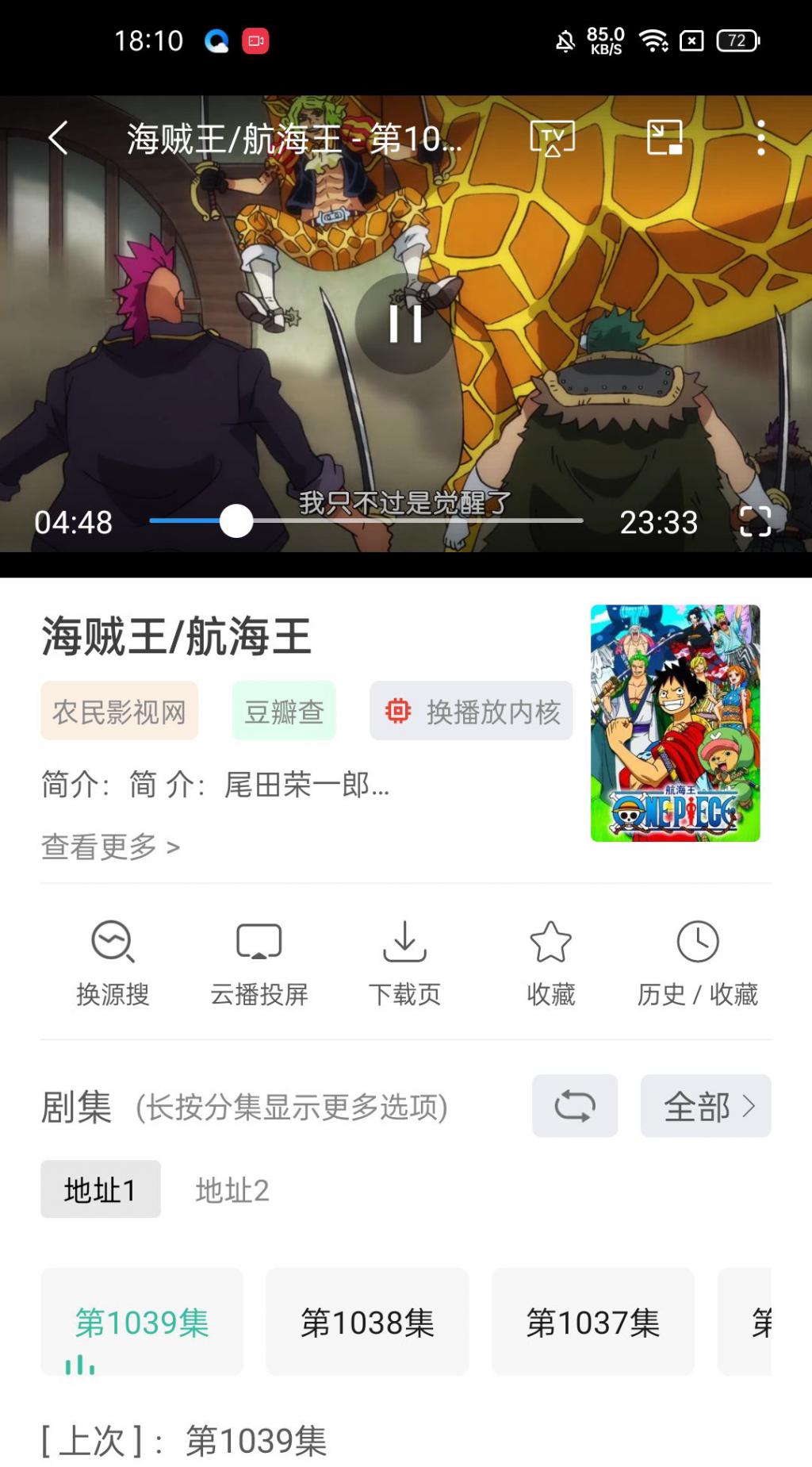The height and width of the screenshot is (1467, 812).
Task: Open the player overflow menu
Action: pos(760,138)
